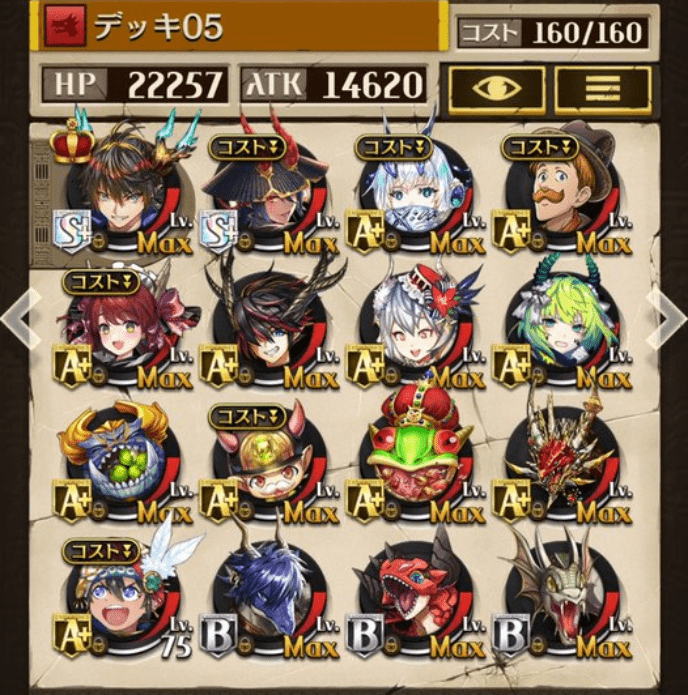This screenshot has height=695, width=688.
Task: Select the gray bone dragon B-rank card
Action: click(562, 598)
